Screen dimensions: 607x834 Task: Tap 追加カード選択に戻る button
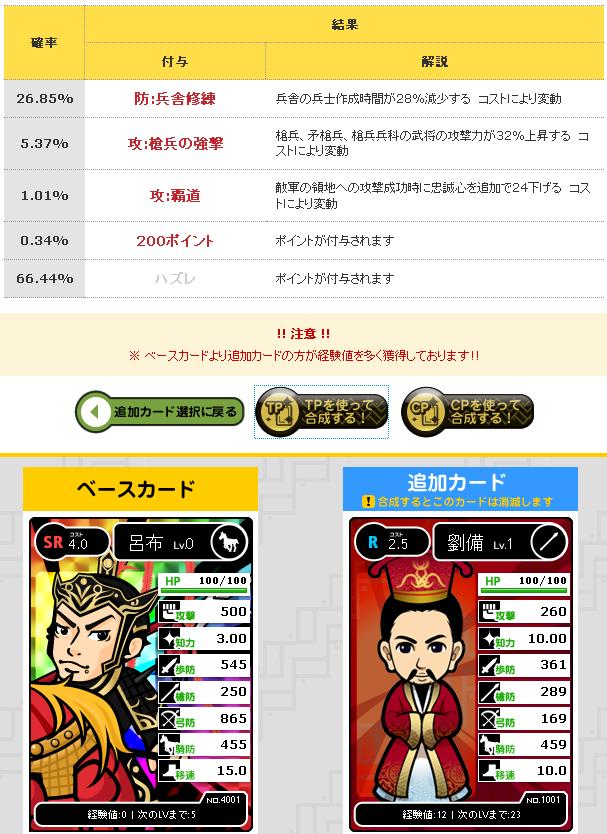(160, 411)
